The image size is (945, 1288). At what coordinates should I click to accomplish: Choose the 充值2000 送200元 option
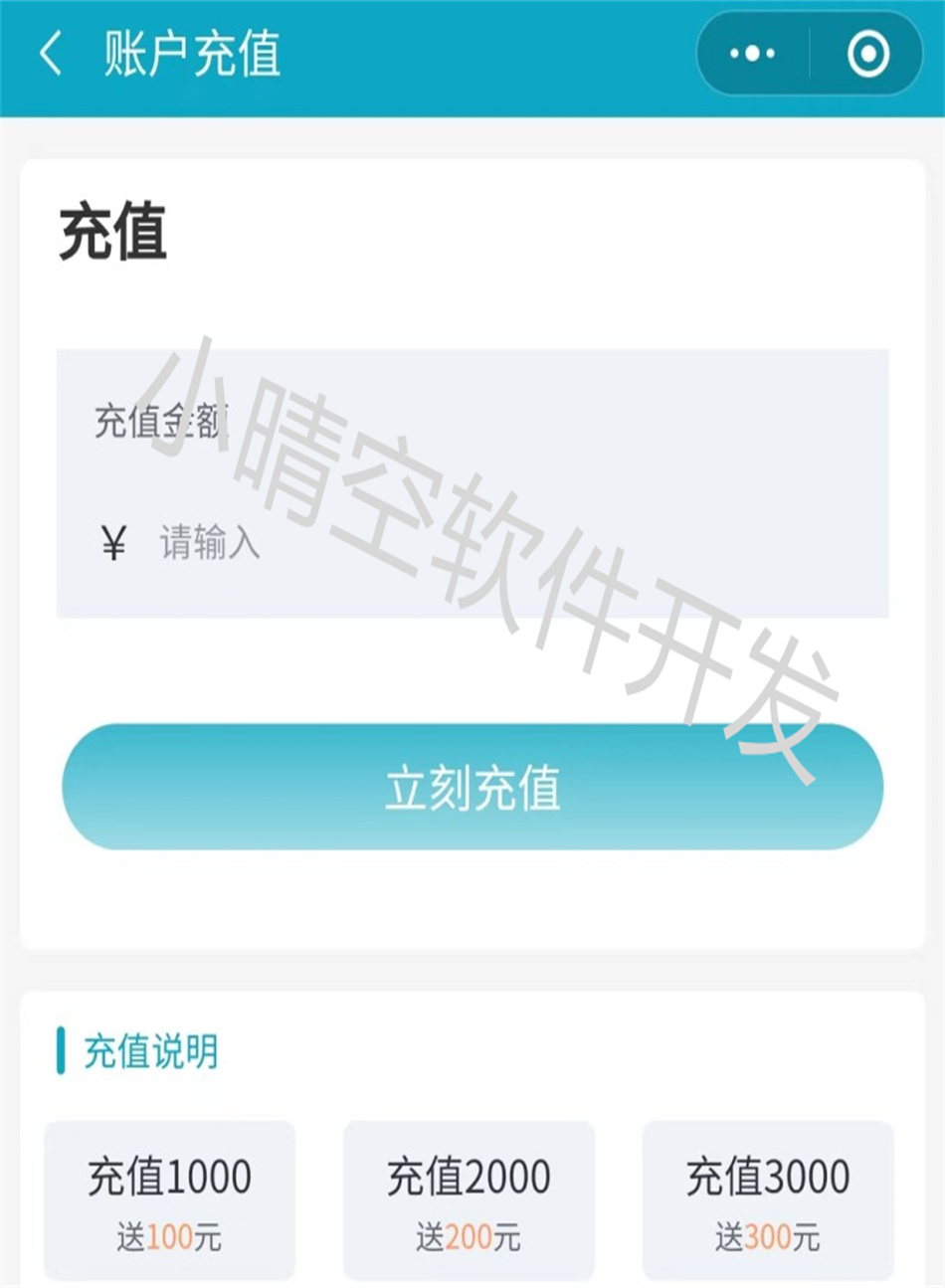[469, 1200]
